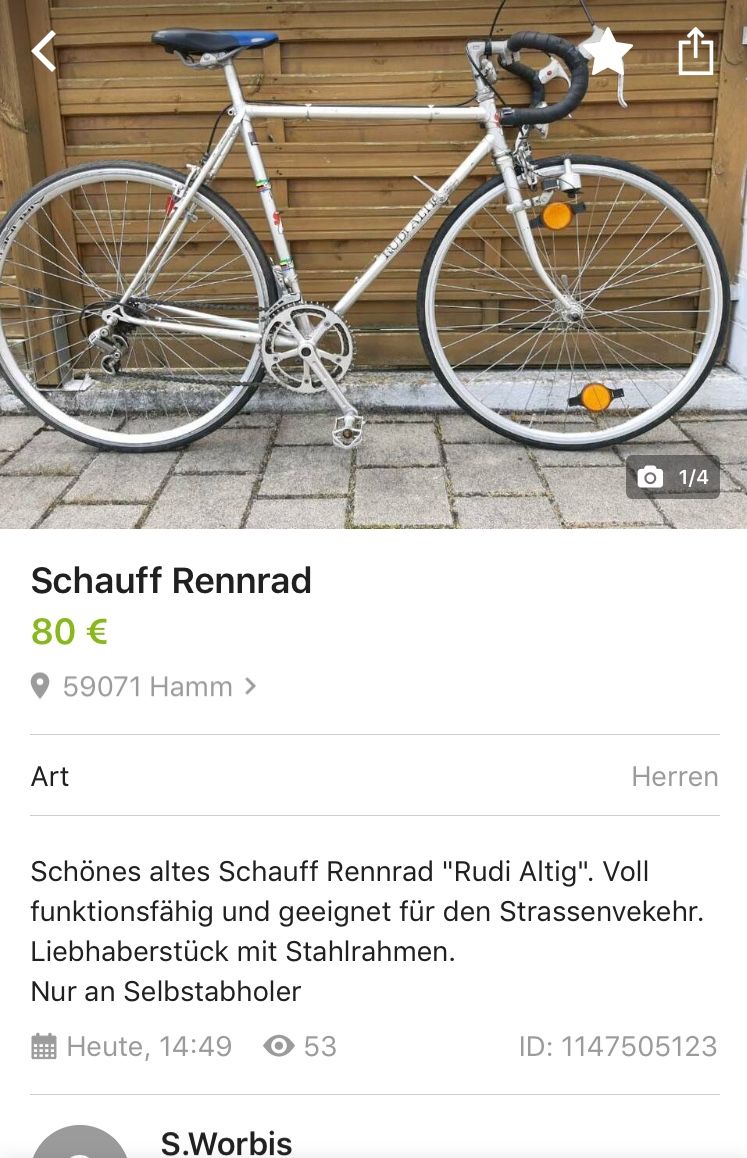Go back to the previous screen
The height and width of the screenshot is (1158, 747).
[44, 51]
